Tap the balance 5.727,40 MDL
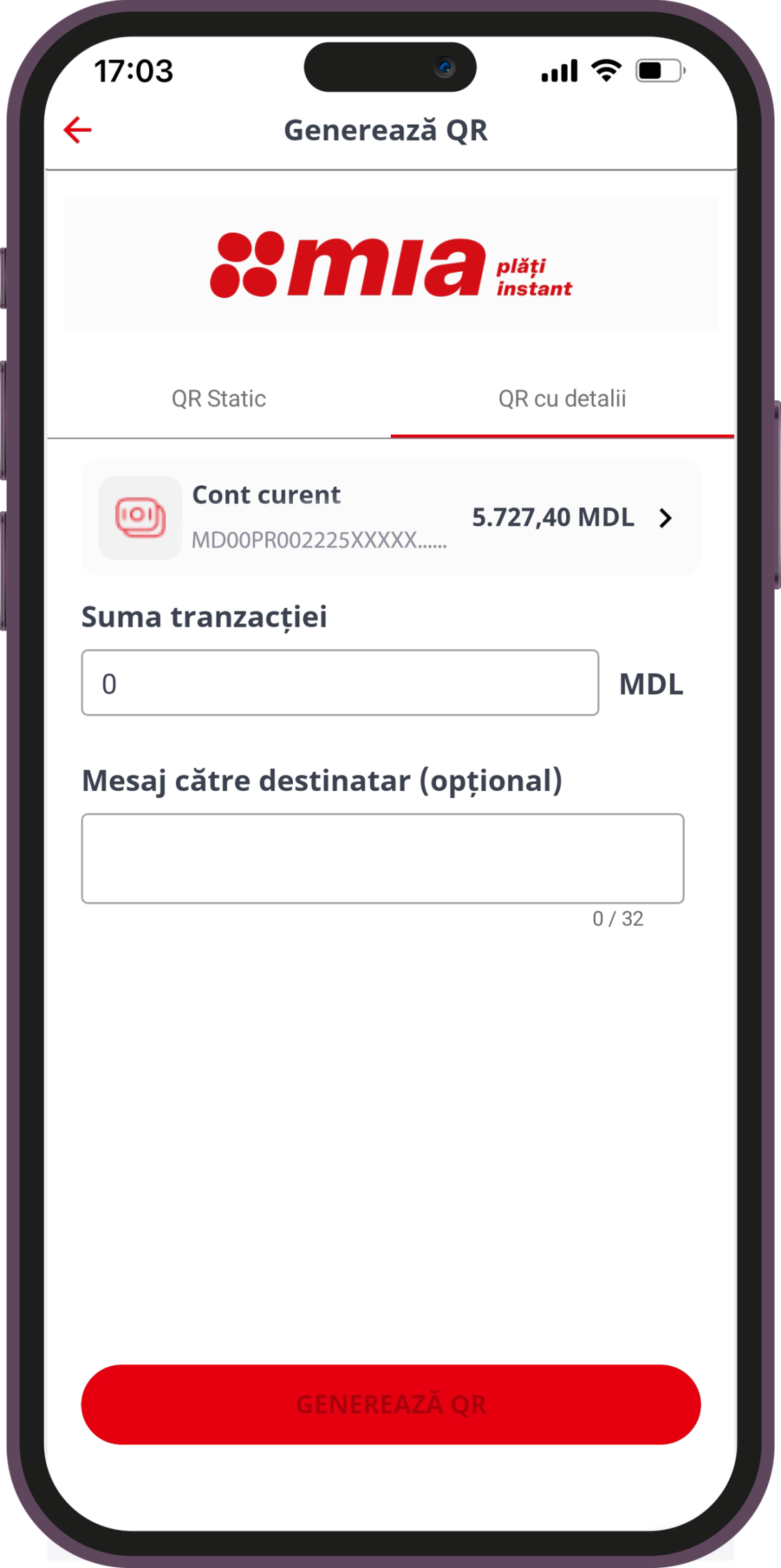 pyautogui.click(x=552, y=518)
